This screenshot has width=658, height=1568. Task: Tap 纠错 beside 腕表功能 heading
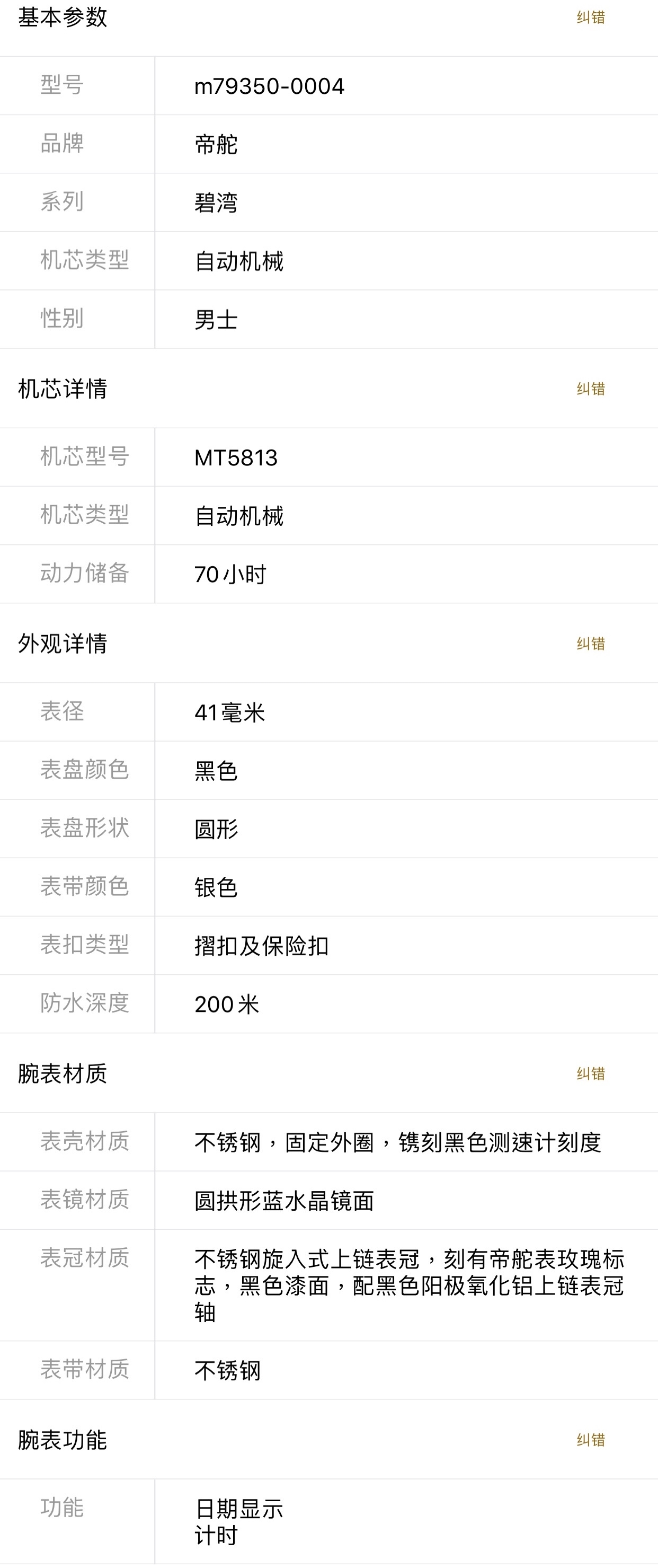(591, 1440)
